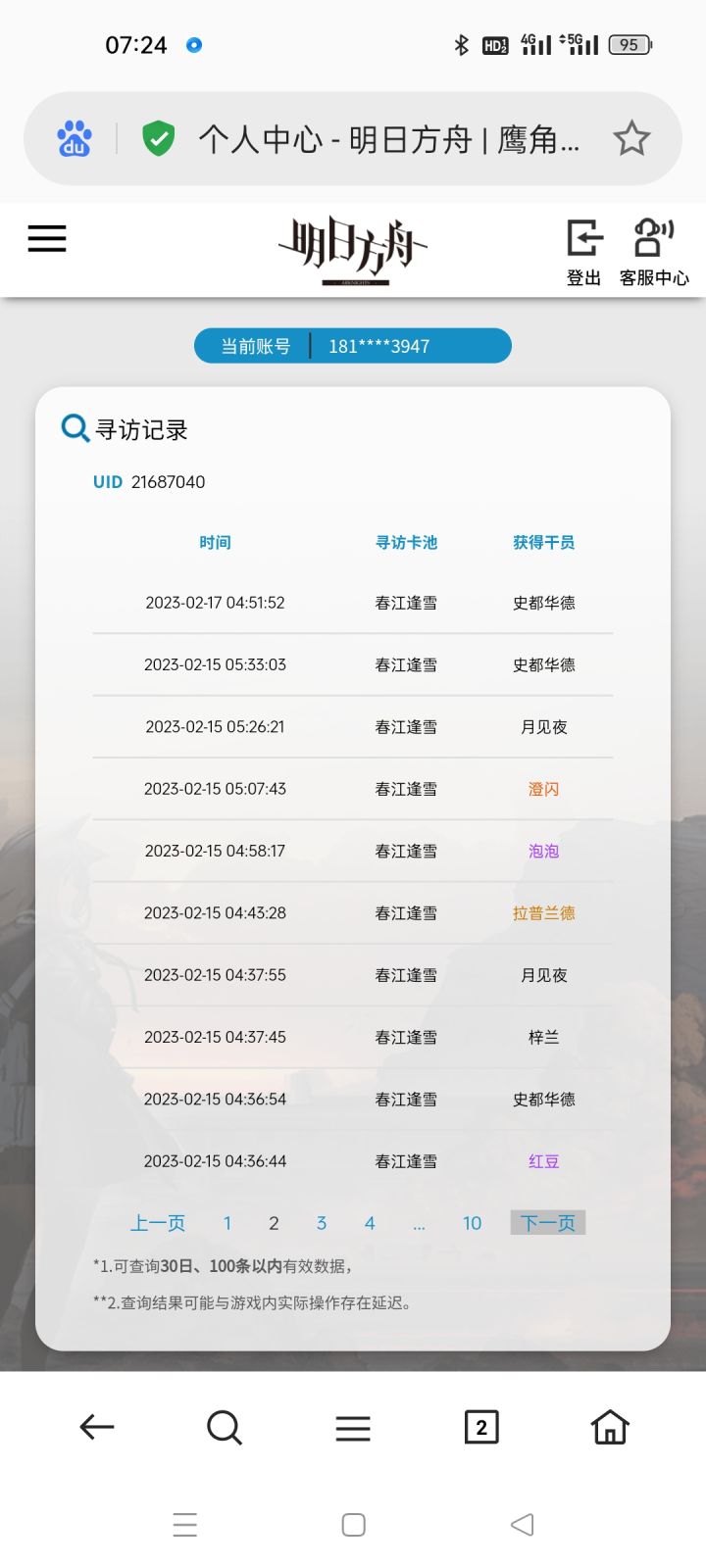Viewport: 706px width, 1568px height.
Task: Open 客服中心 customer service
Action: (654, 253)
